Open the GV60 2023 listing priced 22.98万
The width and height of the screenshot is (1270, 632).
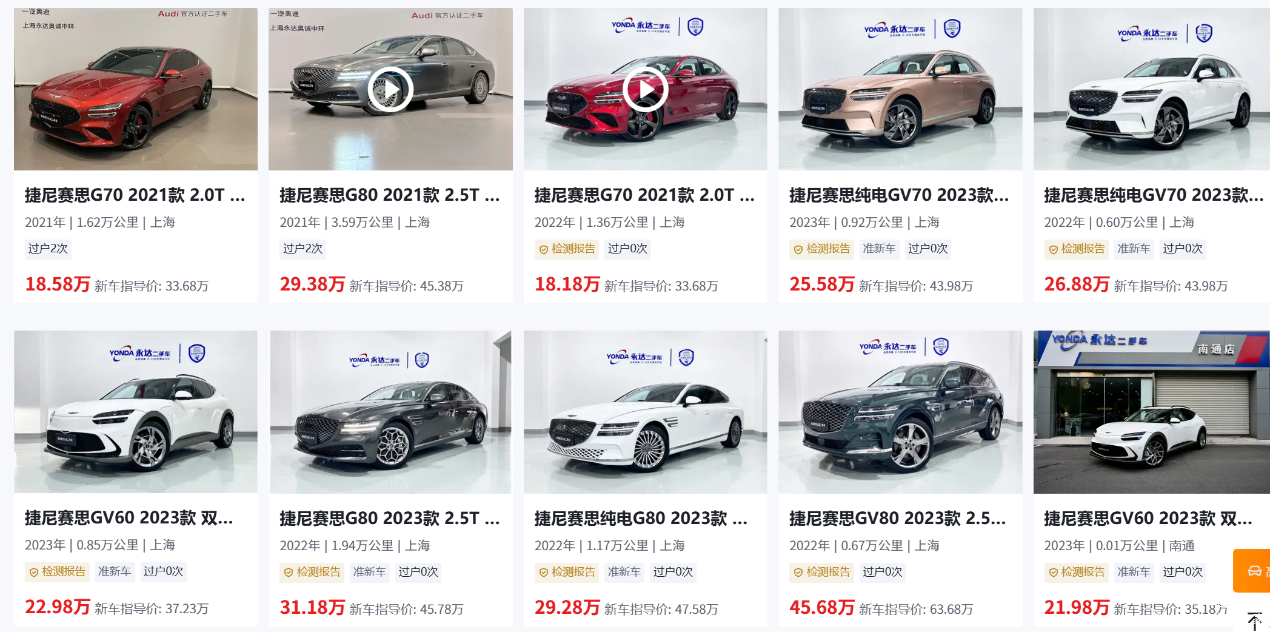135,518
